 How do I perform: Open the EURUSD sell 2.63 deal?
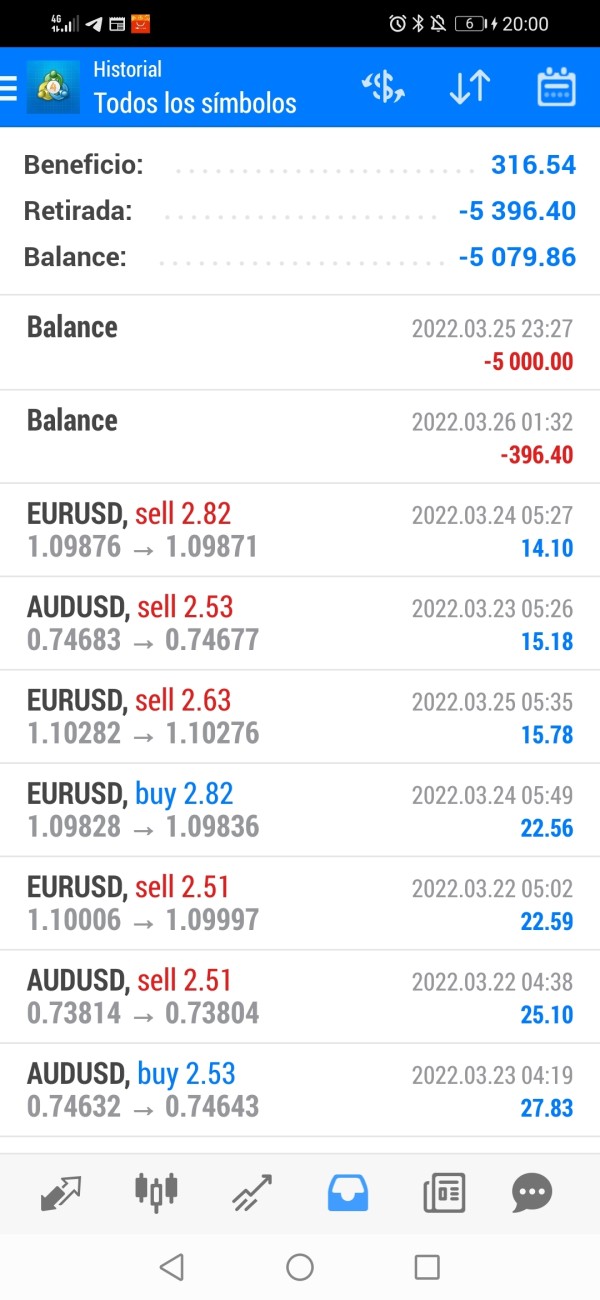pos(300,716)
